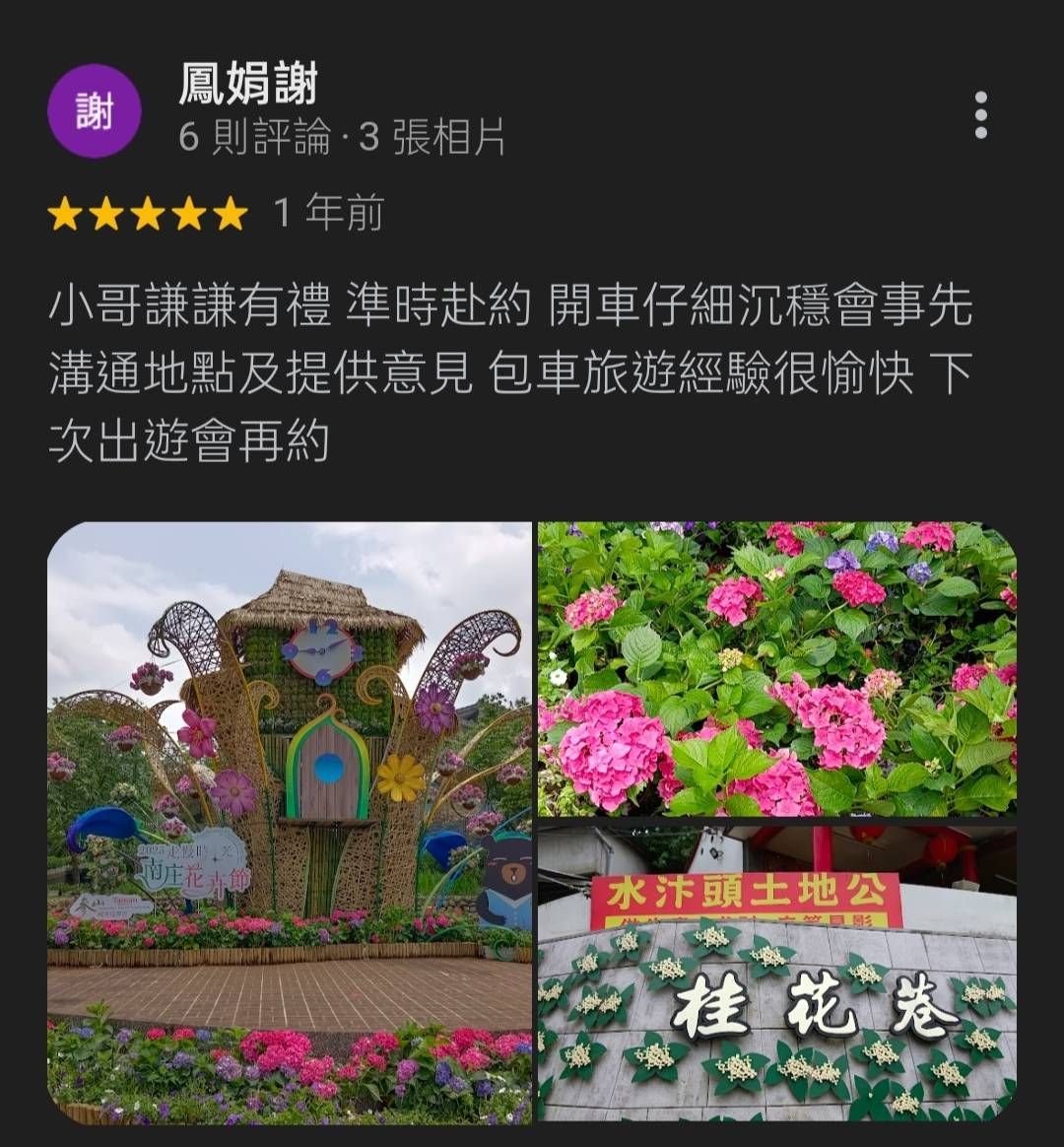This screenshot has width=1064, height=1147.
Task: Open the flower clock tower photo
Action: 290,822
